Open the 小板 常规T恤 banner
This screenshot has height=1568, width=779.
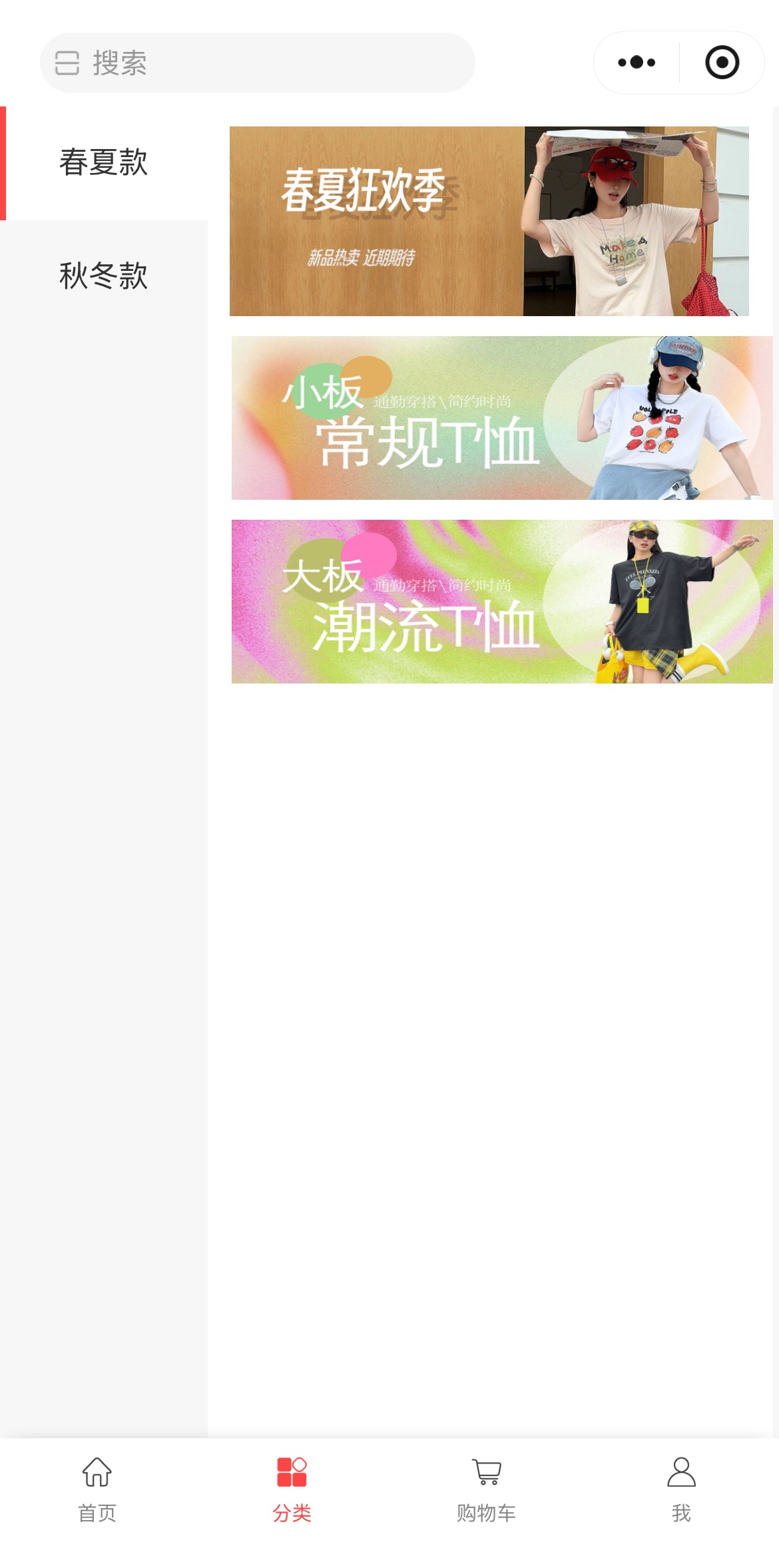(501, 418)
